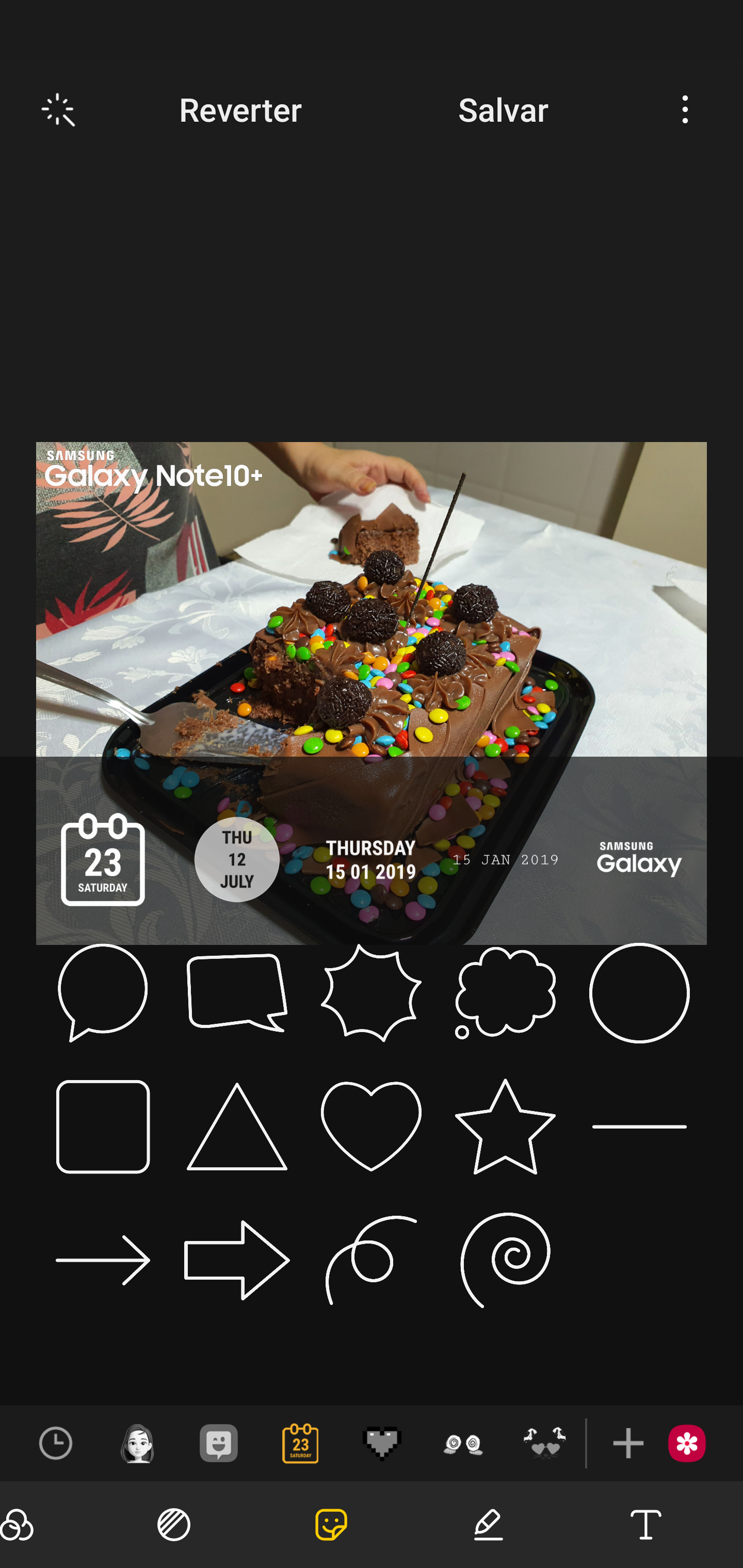Add the round speech bubble sticker
The width and height of the screenshot is (743, 1568).
pyautogui.click(x=103, y=992)
